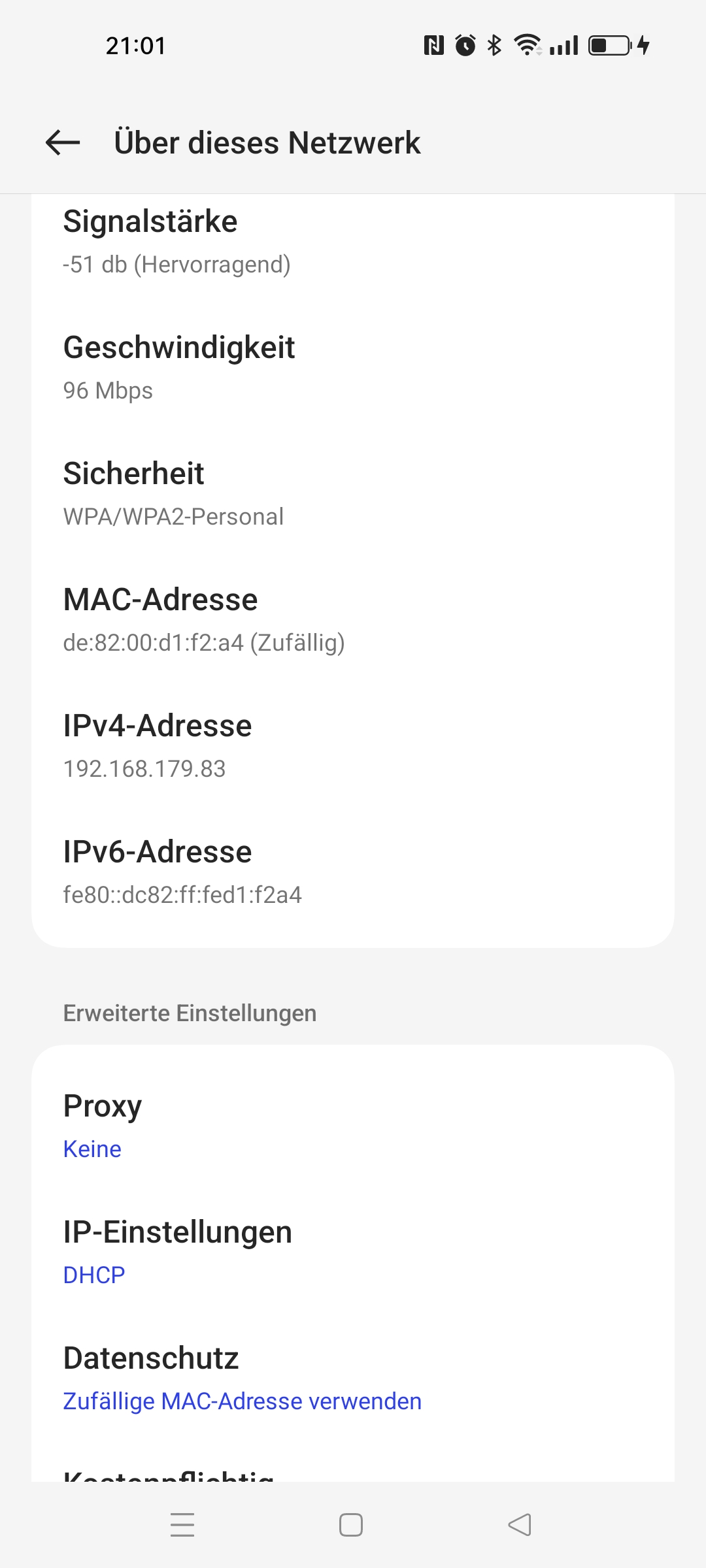The width and height of the screenshot is (706, 1568).
Task: Open recent apps from navigation bar
Action: pyautogui.click(x=182, y=1525)
